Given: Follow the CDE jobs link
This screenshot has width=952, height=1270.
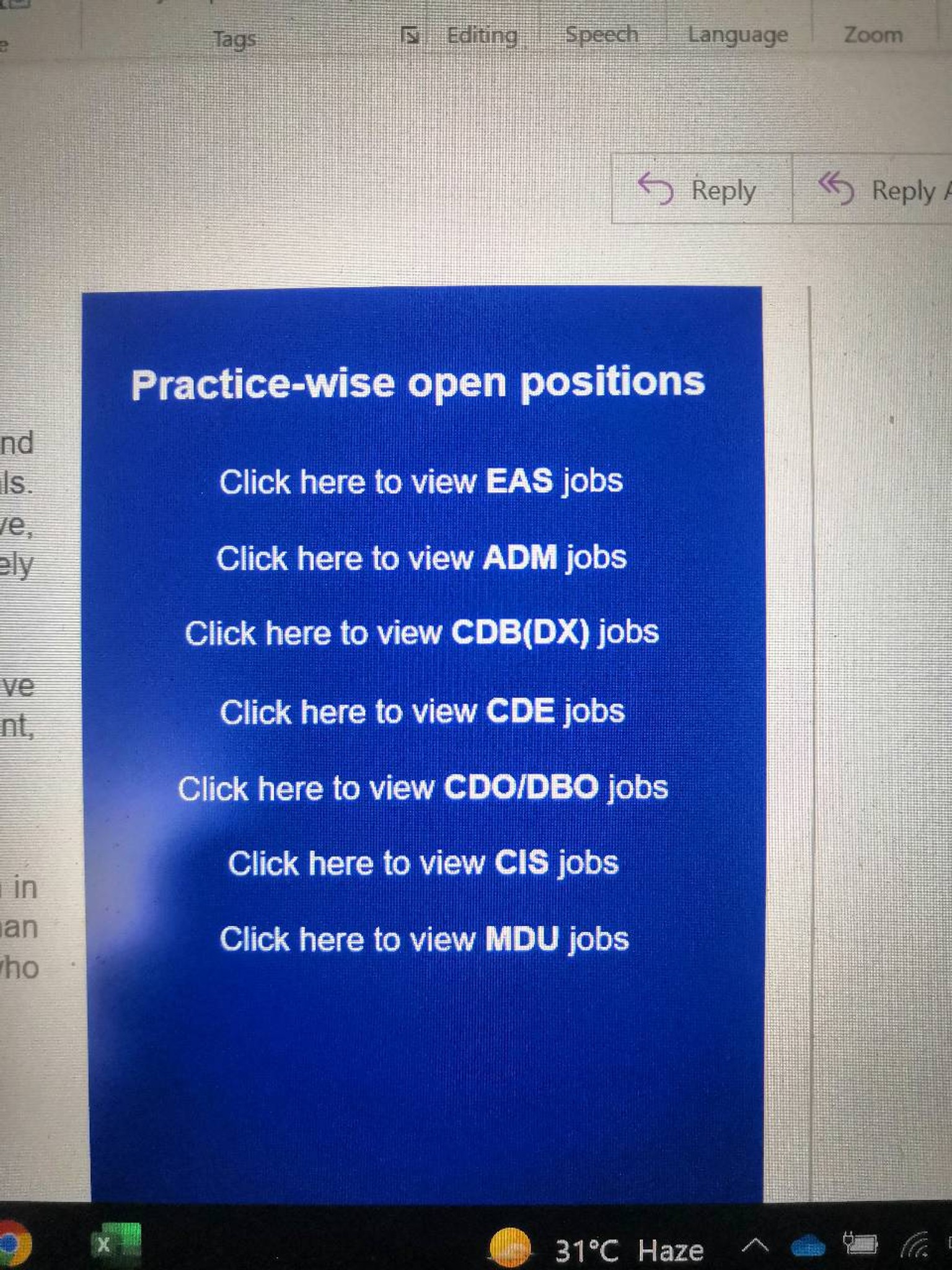Looking at the screenshot, I should click(x=421, y=711).
